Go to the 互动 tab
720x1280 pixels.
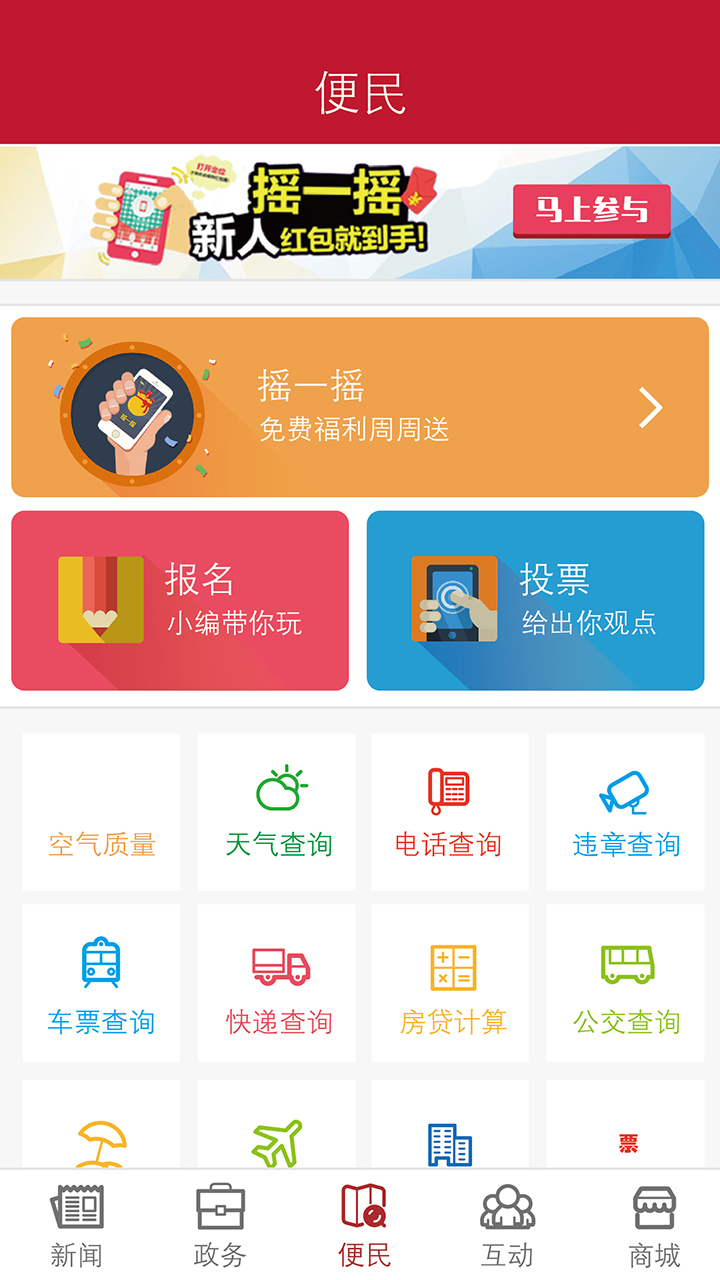pos(507,1225)
